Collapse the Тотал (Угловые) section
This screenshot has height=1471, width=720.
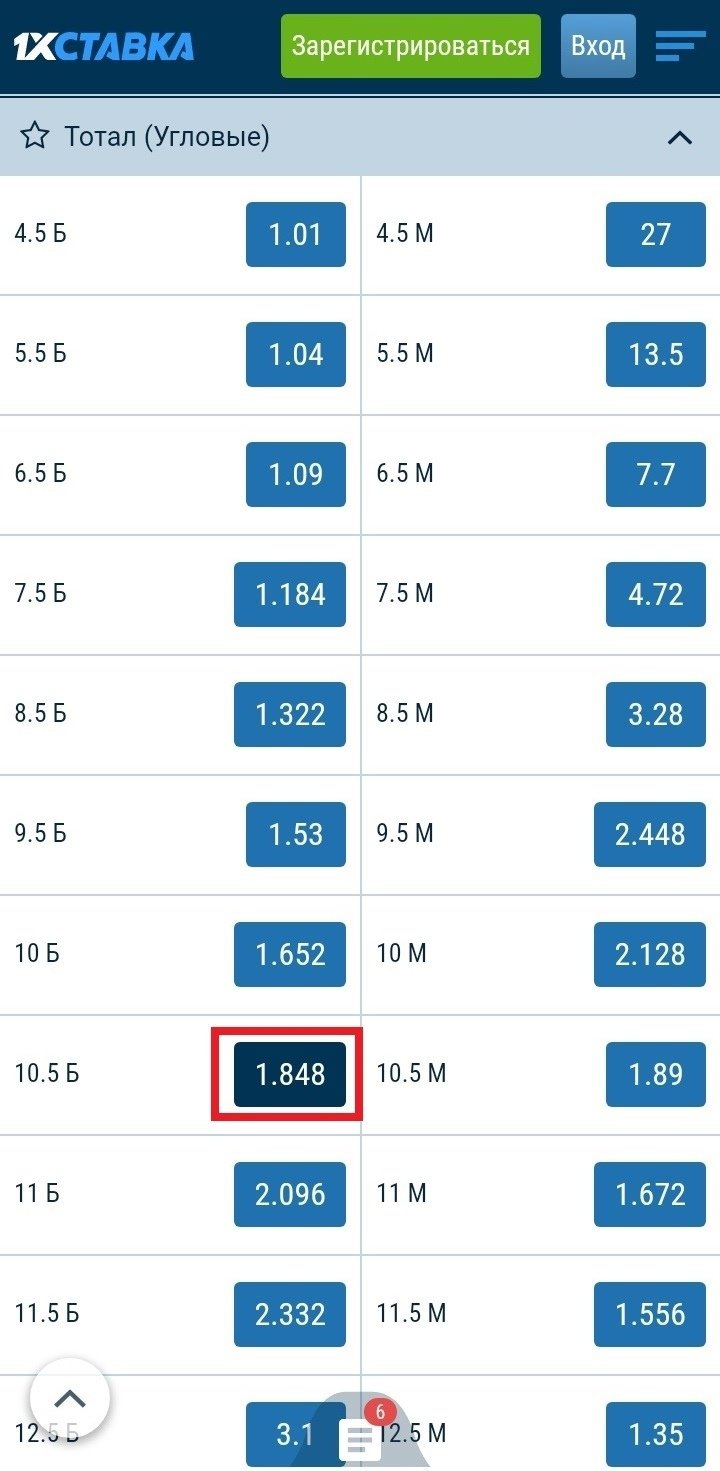(679, 137)
